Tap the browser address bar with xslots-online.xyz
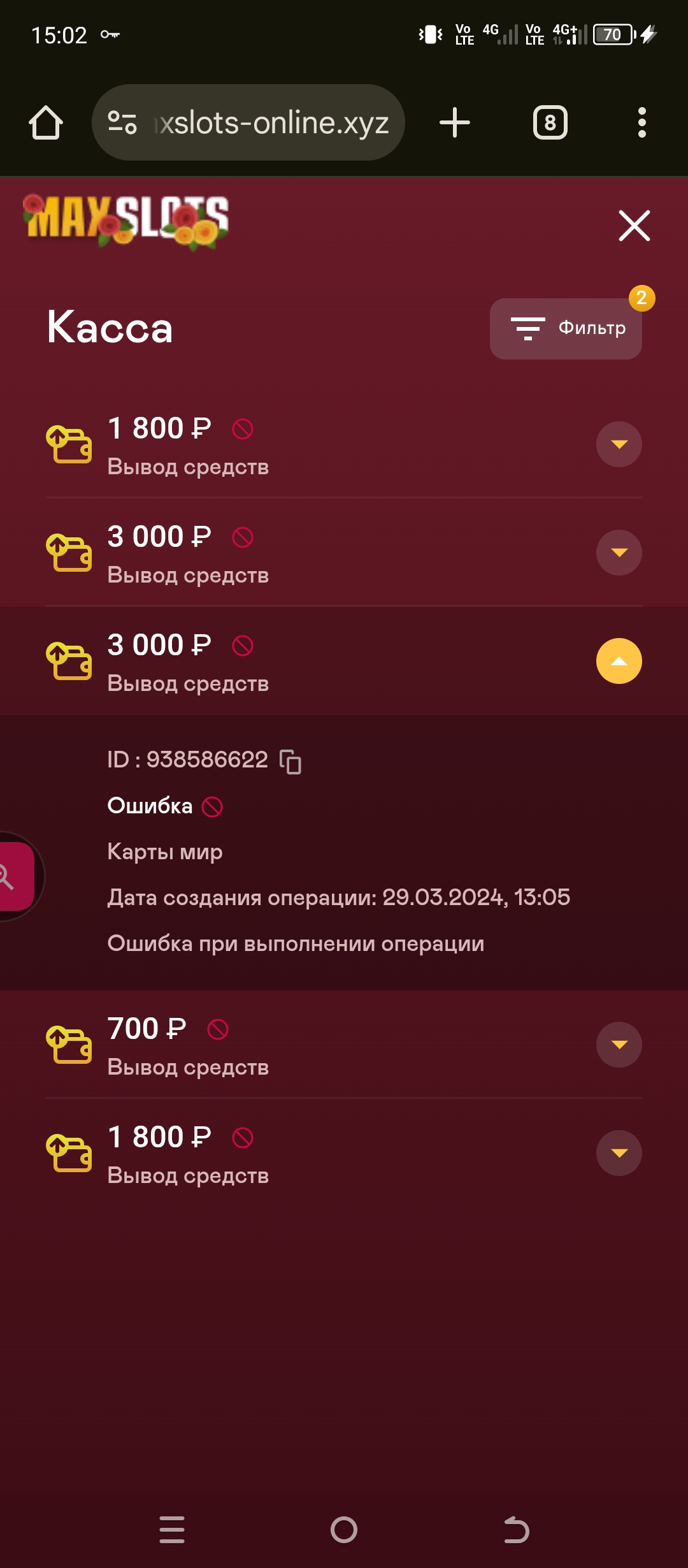This screenshot has width=688, height=1568. pyautogui.click(x=248, y=122)
